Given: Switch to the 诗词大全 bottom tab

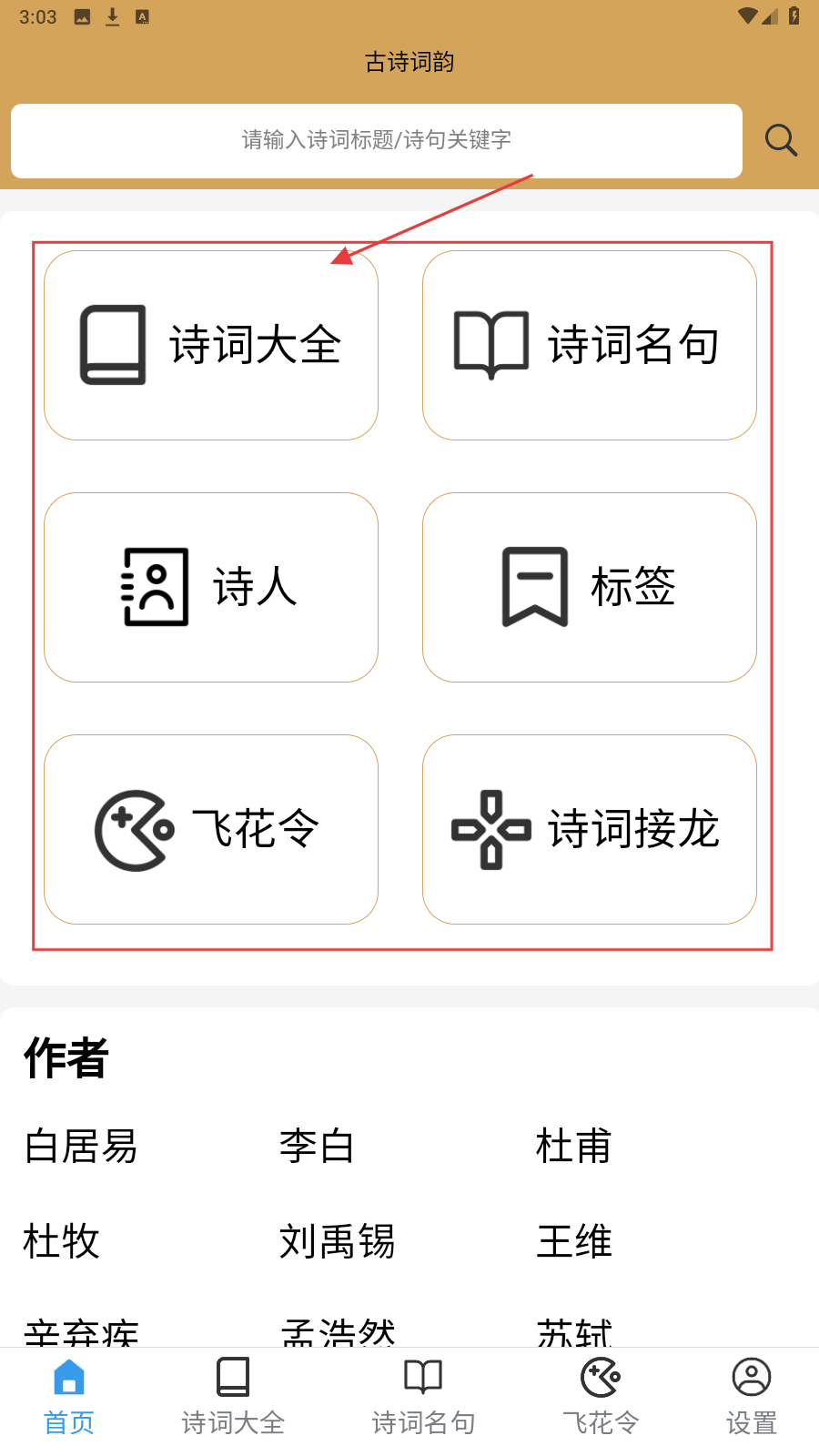Looking at the screenshot, I should pyautogui.click(x=233, y=1397).
